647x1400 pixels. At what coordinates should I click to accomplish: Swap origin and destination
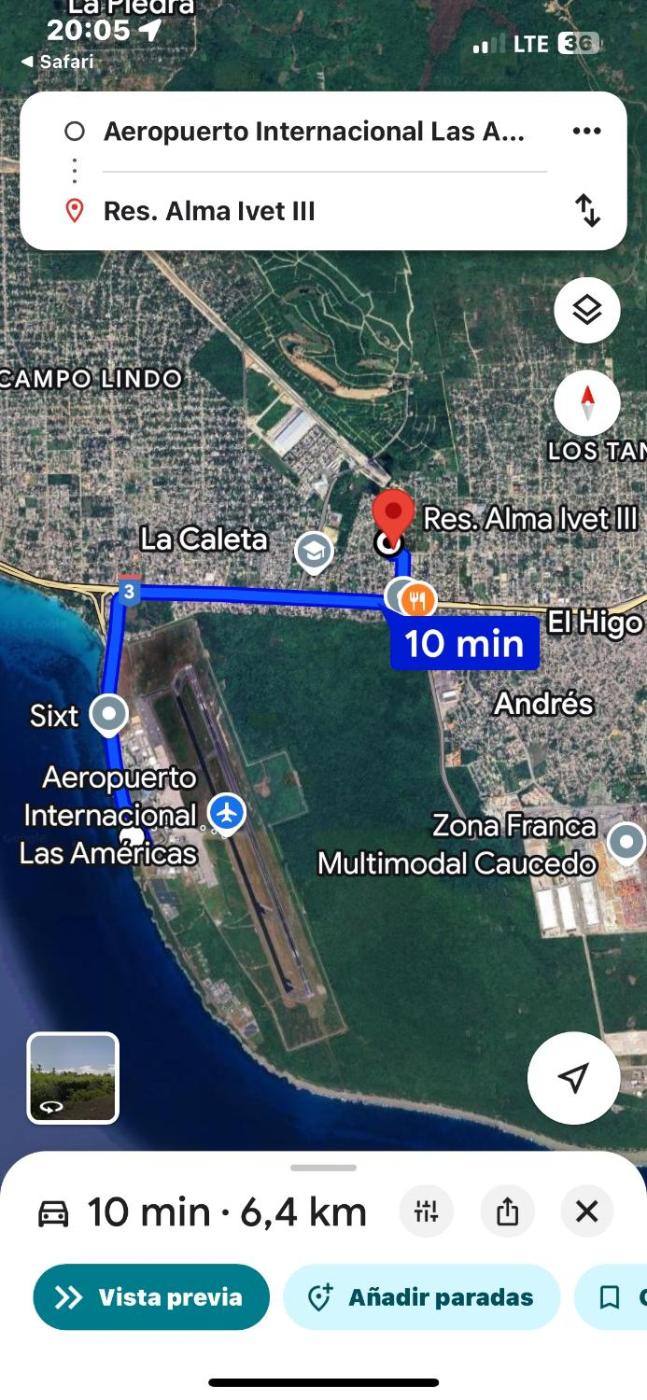(587, 210)
